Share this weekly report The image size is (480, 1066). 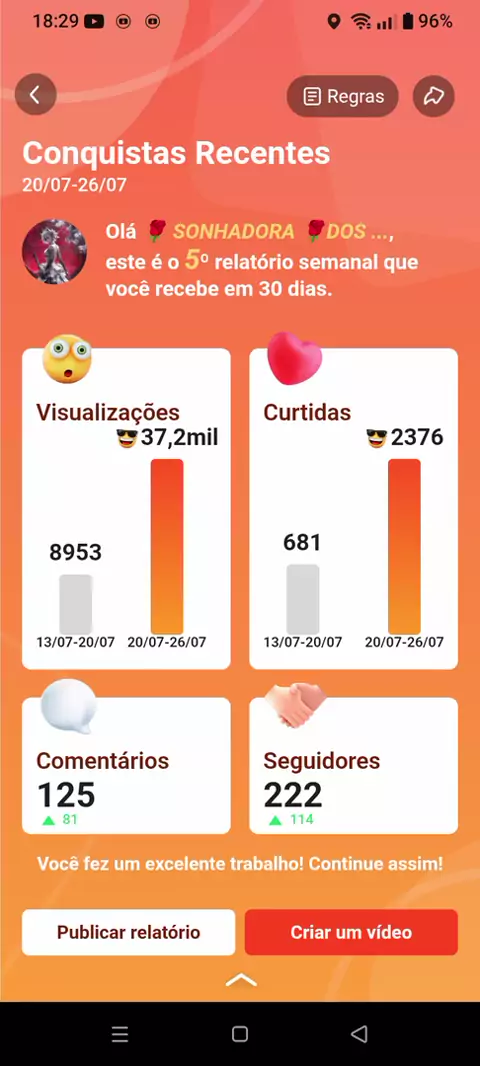tap(434, 97)
